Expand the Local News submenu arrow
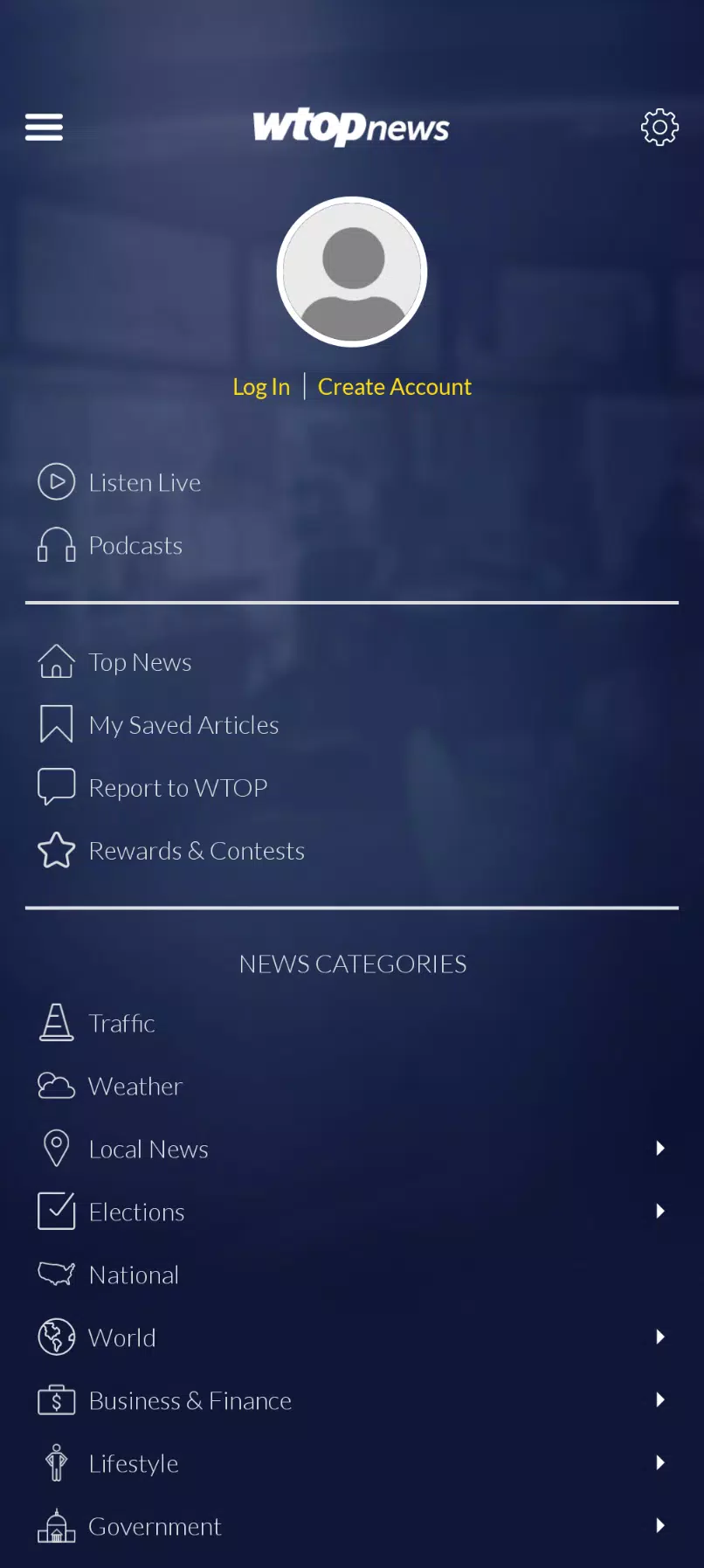Image resolution: width=704 pixels, height=1568 pixels. tap(660, 1149)
